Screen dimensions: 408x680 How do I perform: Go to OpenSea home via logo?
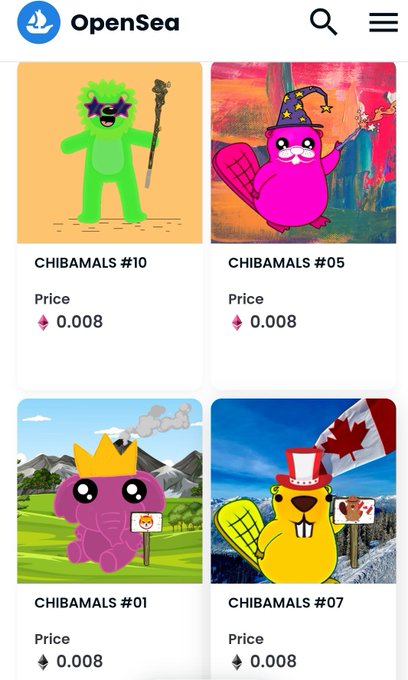[98, 22]
